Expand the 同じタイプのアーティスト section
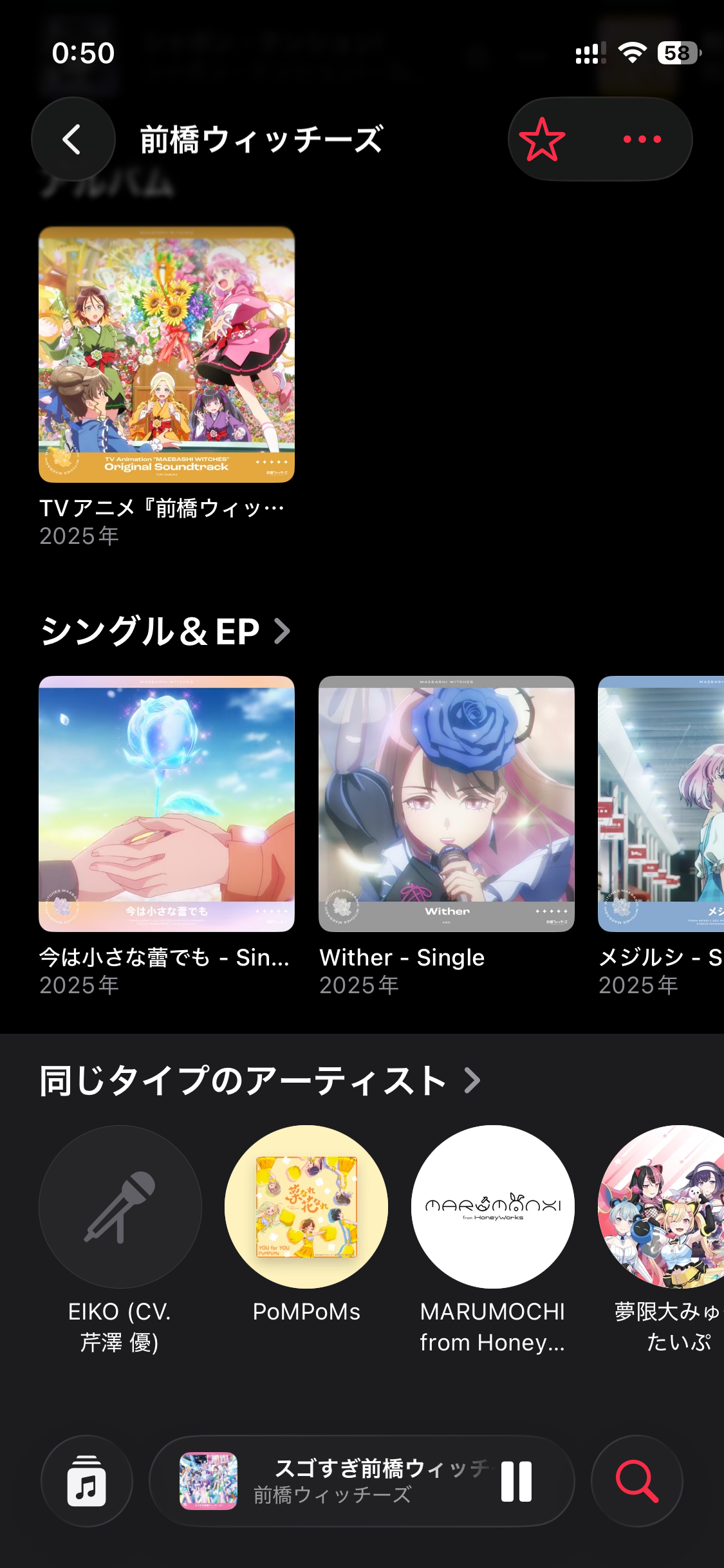 (x=260, y=1080)
